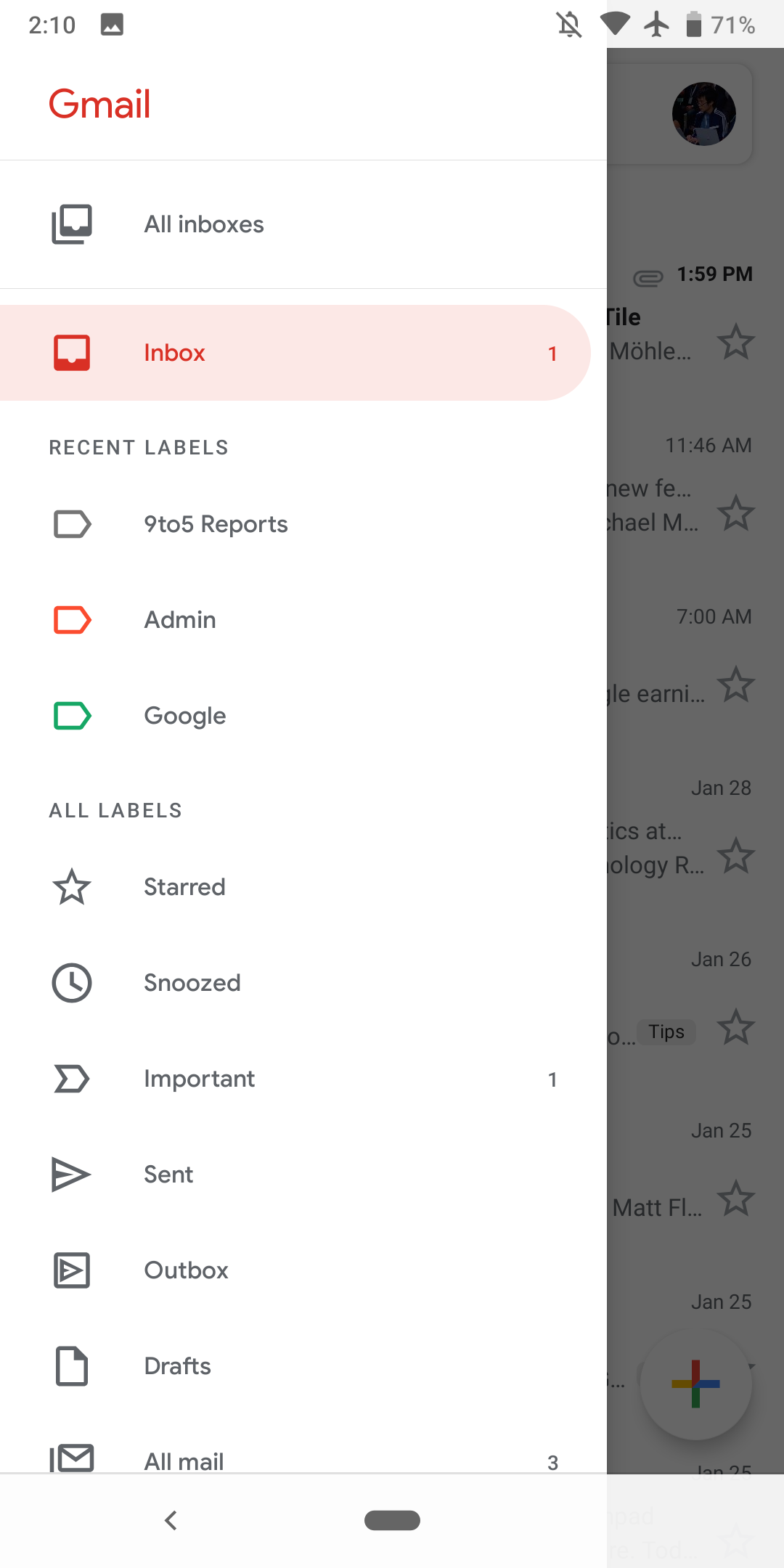
Task: Star the 1:59 PM Tile email
Action: [x=735, y=341]
